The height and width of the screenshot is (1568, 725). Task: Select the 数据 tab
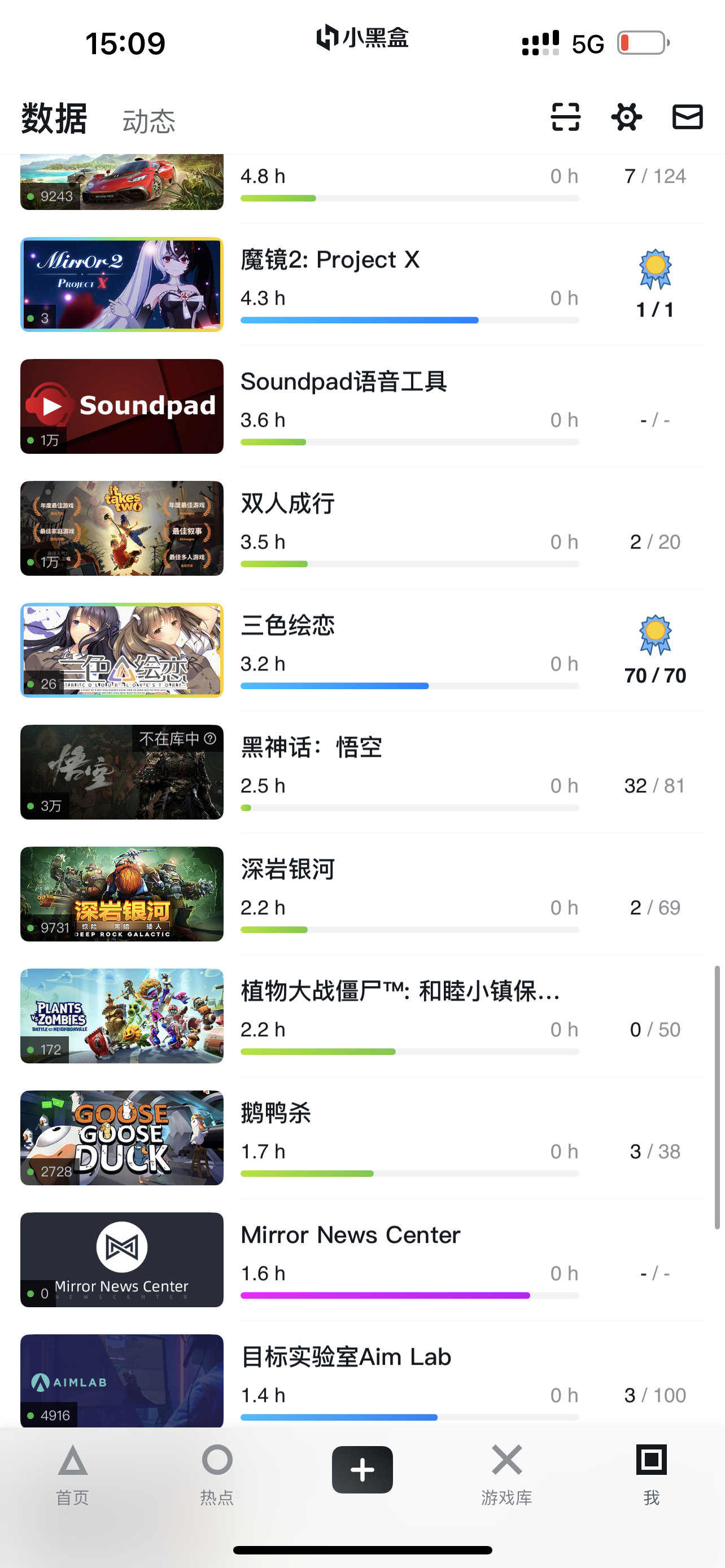pos(54,118)
